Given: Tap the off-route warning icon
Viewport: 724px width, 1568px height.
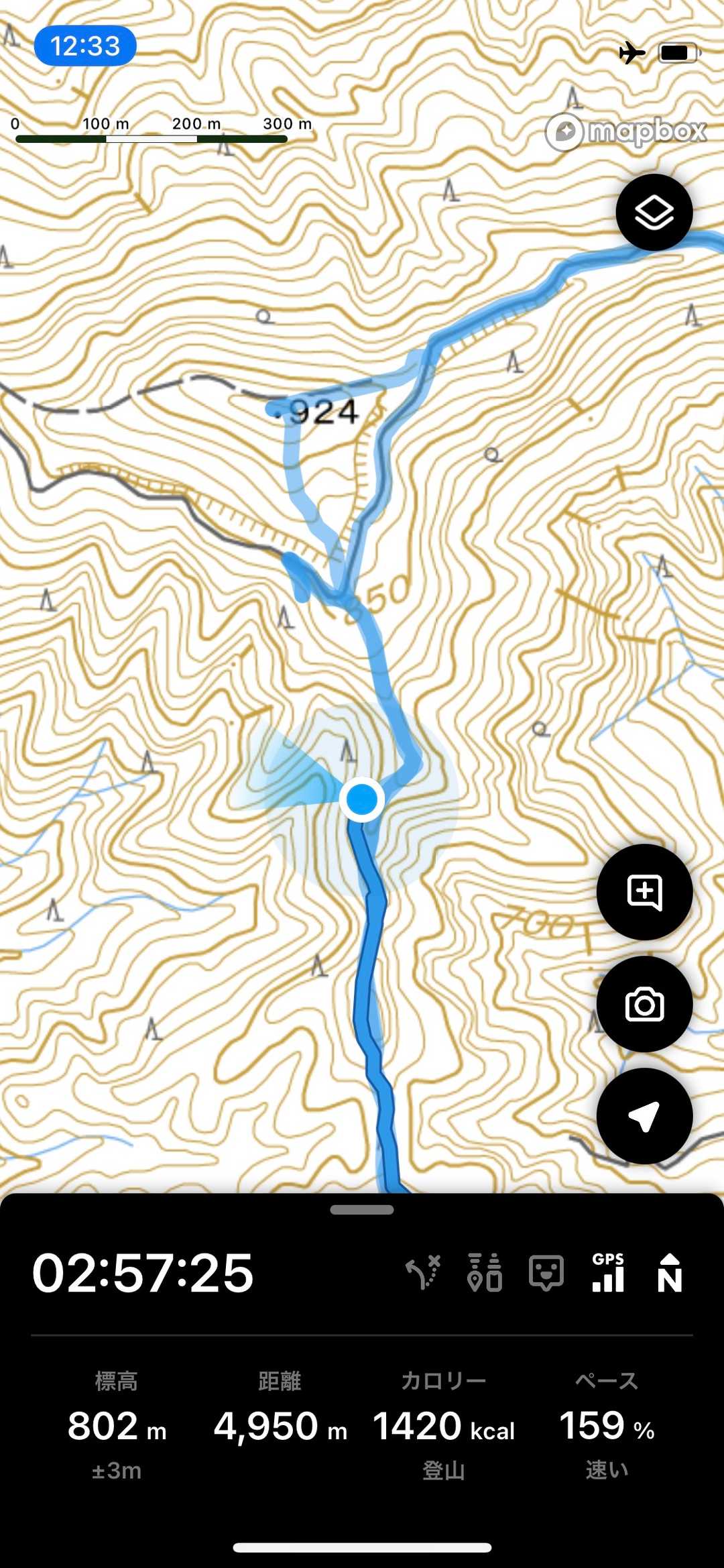Looking at the screenshot, I should (x=424, y=1272).
